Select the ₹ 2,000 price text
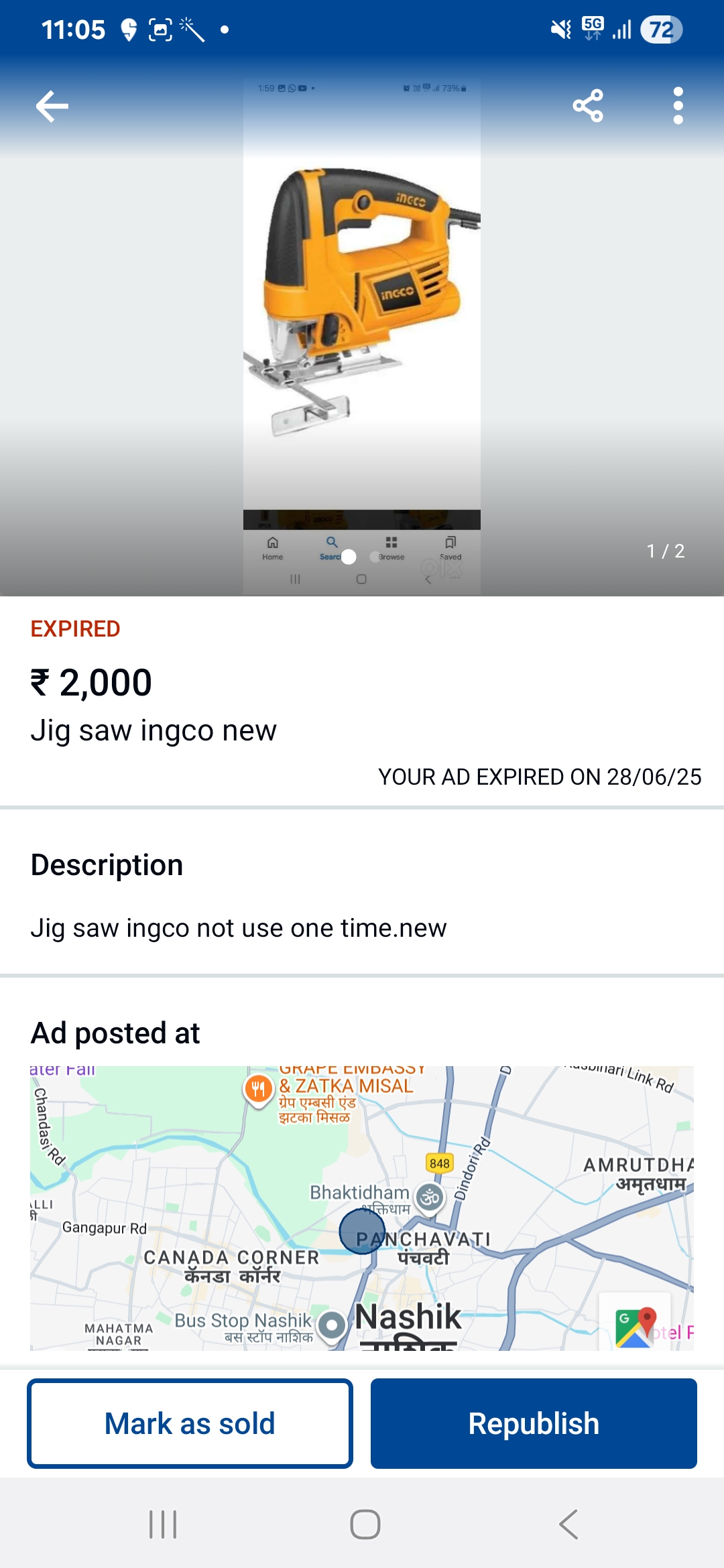This screenshot has height=1568, width=724. pyautogui.click(x=91, y=682)
